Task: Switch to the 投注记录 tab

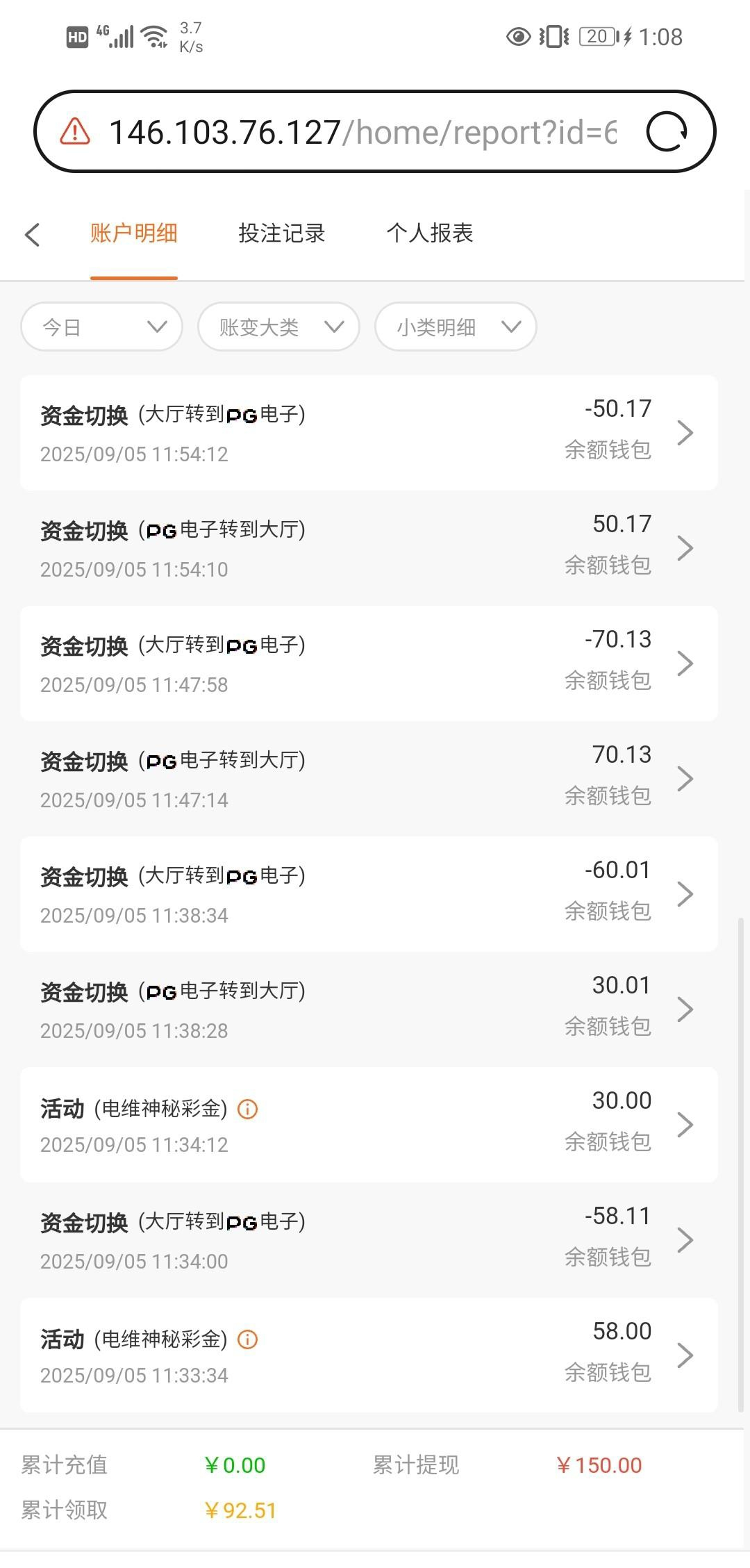Action: pos(281,233)
